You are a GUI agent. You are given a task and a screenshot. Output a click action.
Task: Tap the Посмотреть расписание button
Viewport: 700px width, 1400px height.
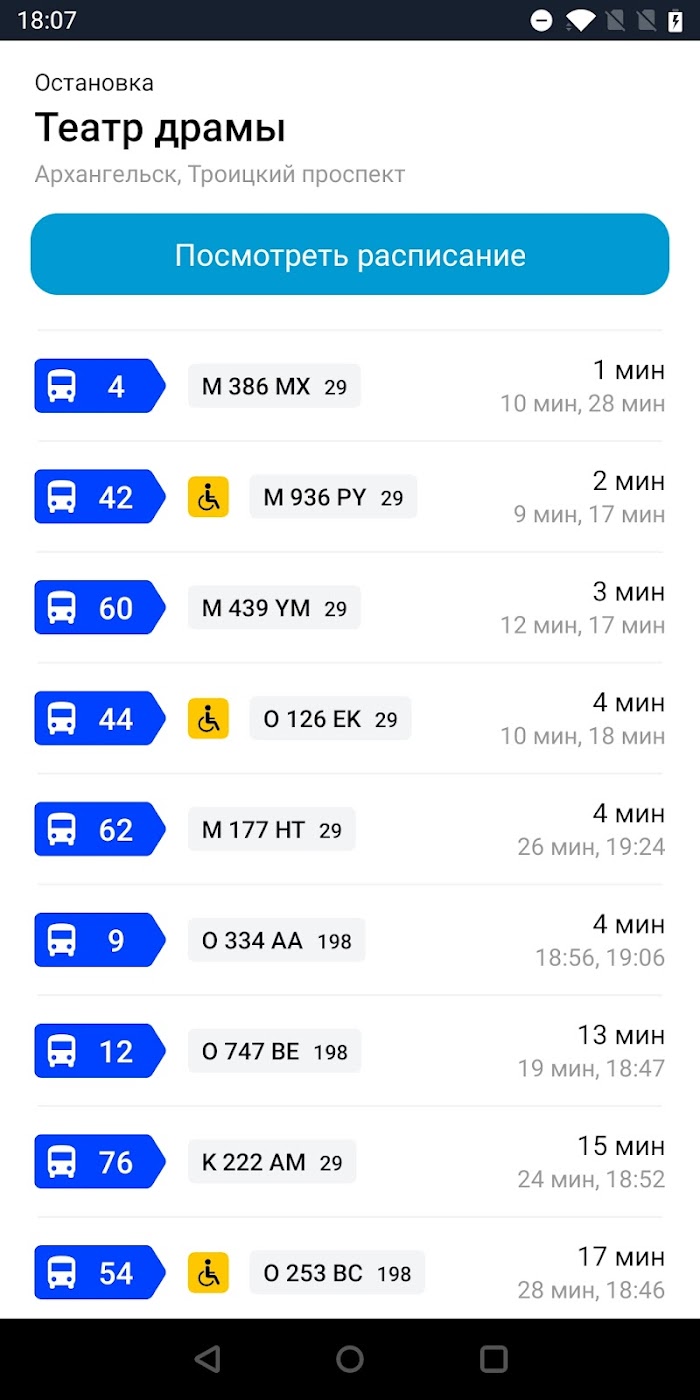click(x=350, y=254)
